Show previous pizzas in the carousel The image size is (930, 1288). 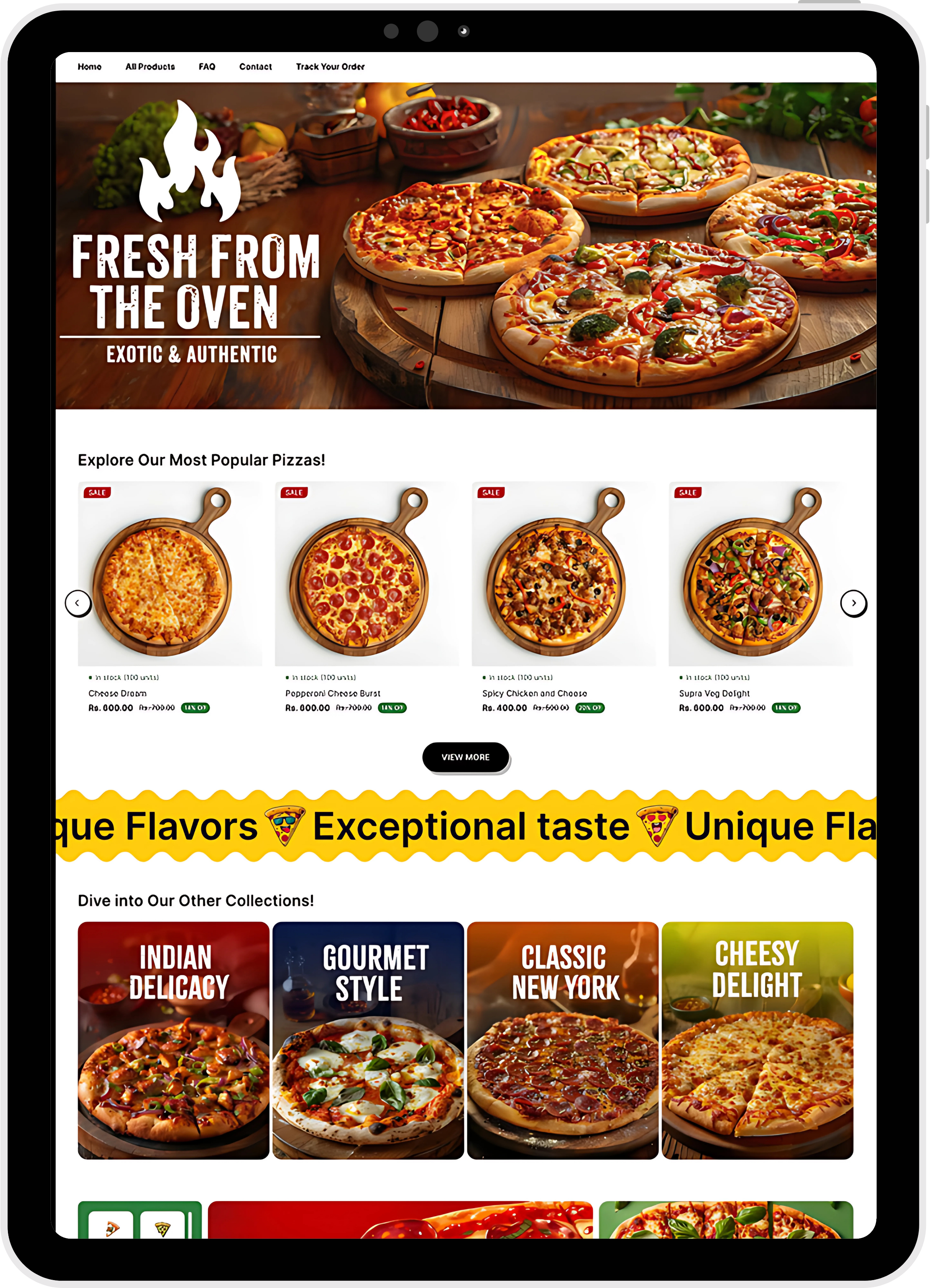point(78,603)
